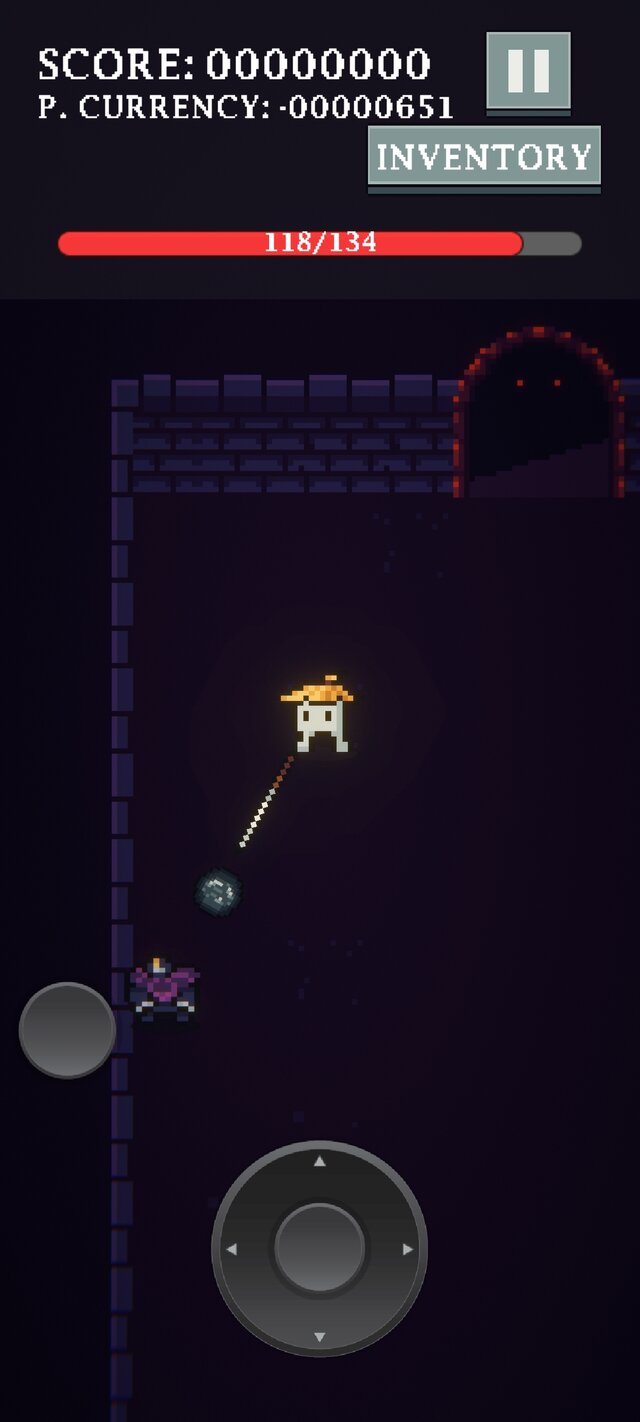640x1422 pixels.
Task: Tap the round gray action button
Action: pos(67,1030)
